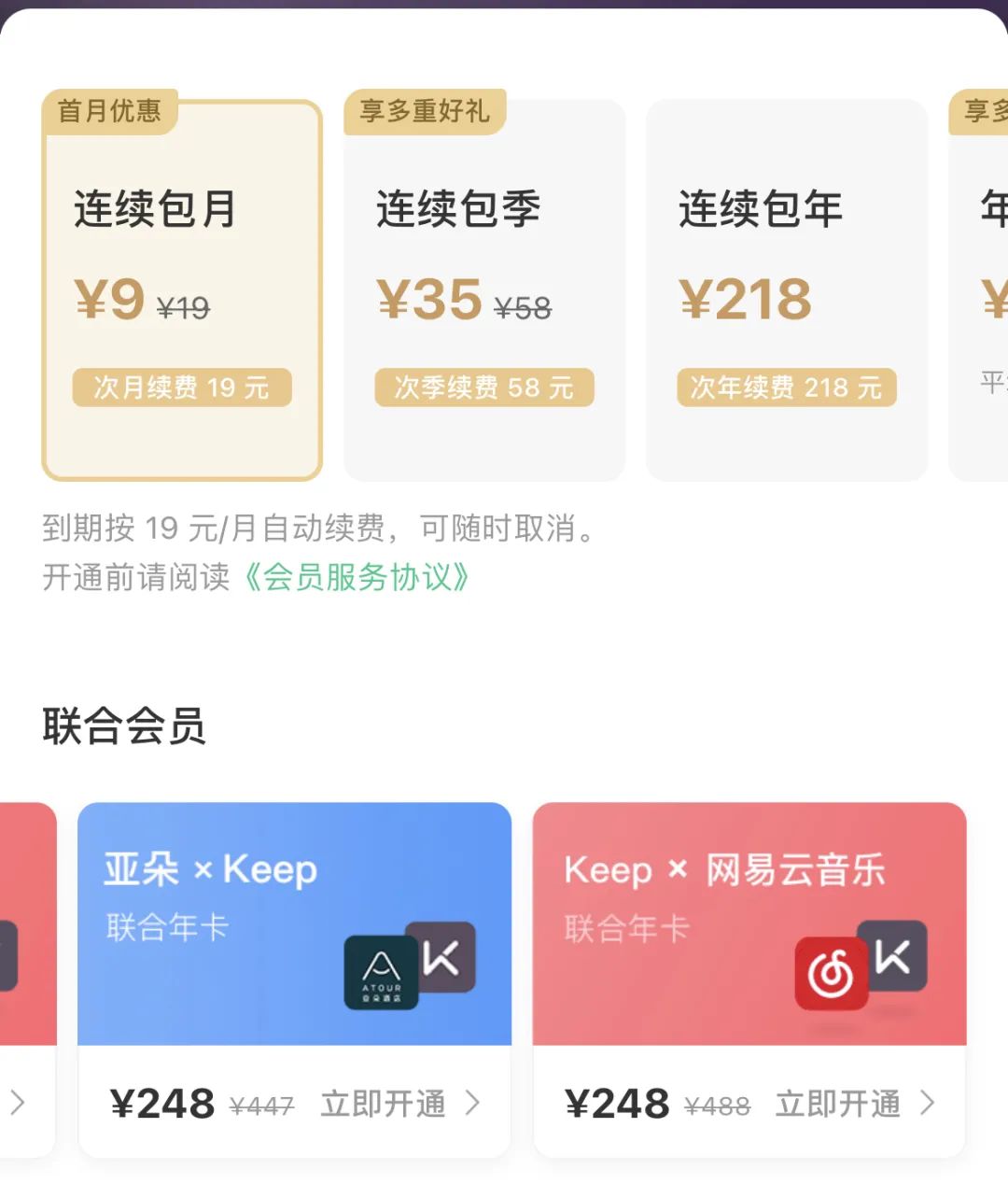Open the 会员服务协议 agreement link
1008x1198 pixels.
pos(359,578)
